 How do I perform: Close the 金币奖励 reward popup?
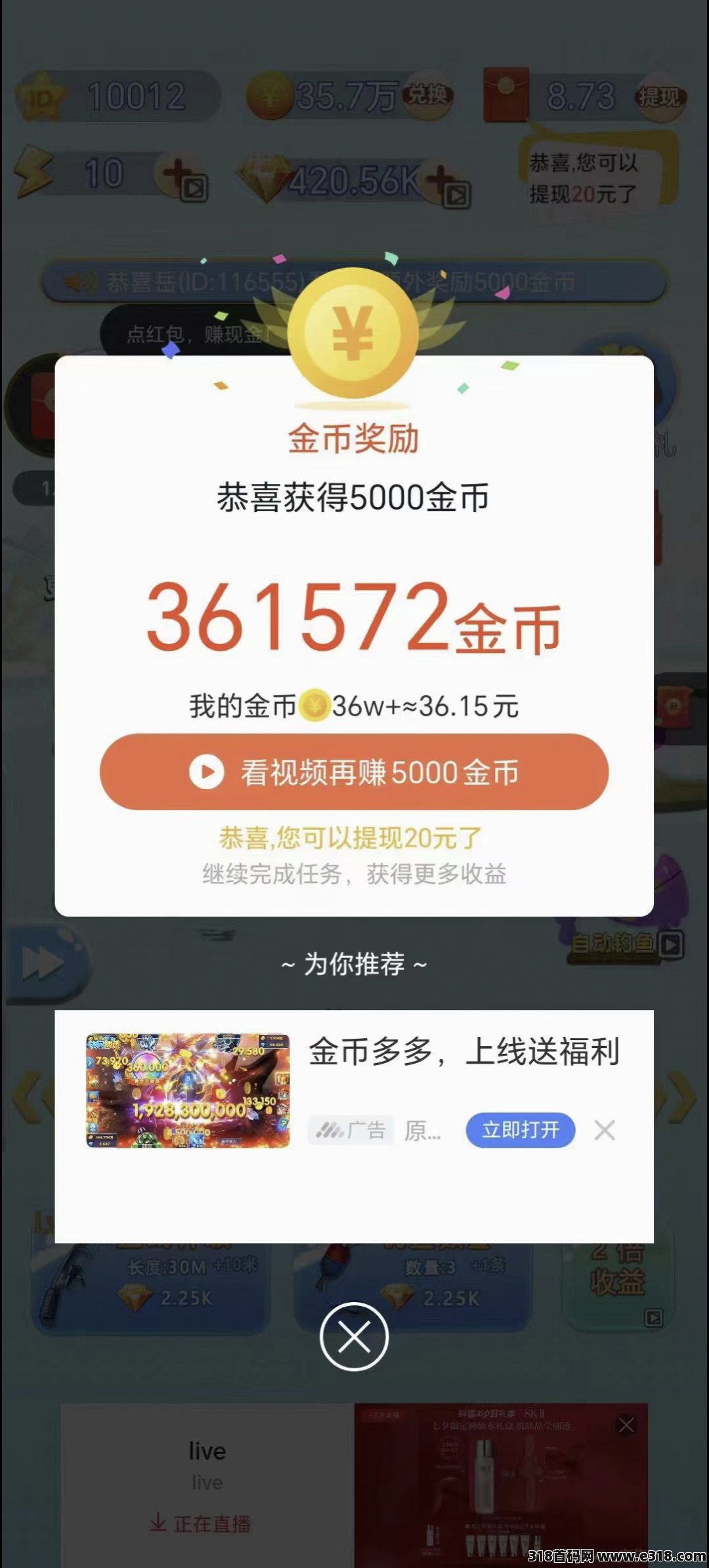pos(354,1336)
